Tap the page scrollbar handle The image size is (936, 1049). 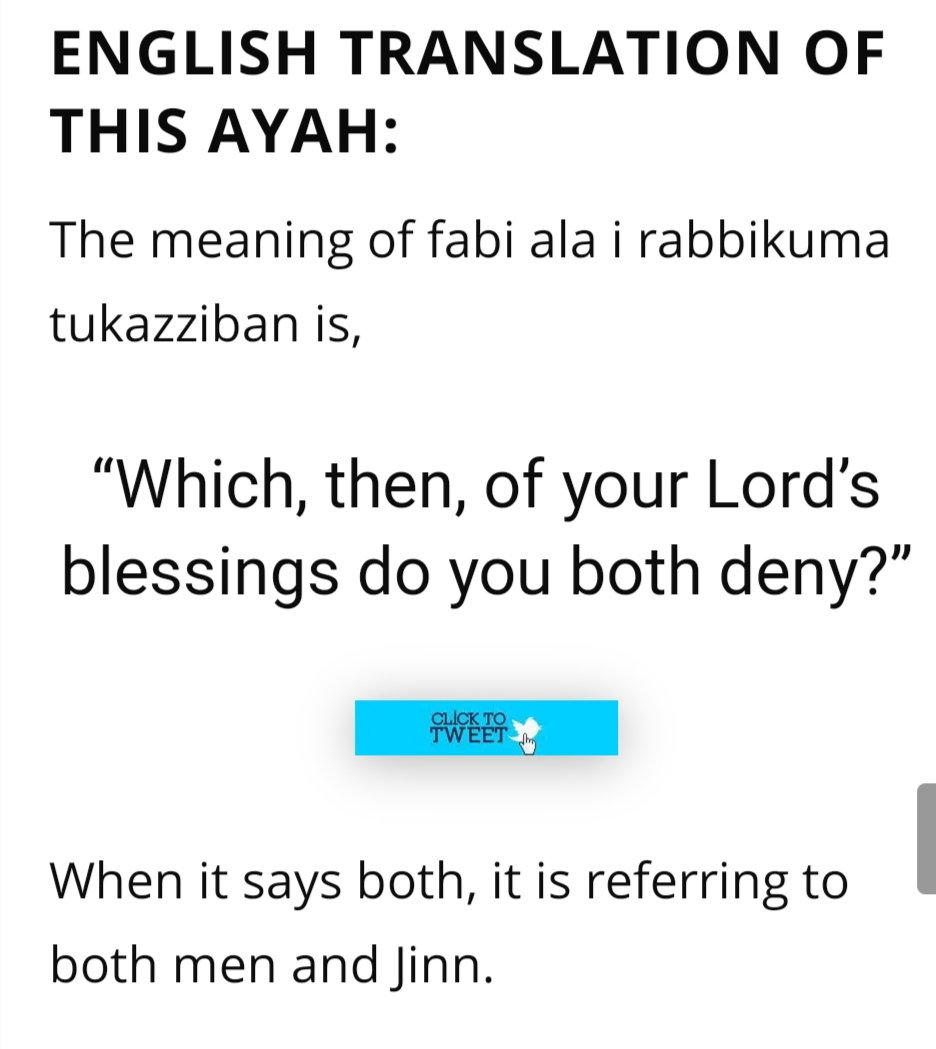[926, 838]
